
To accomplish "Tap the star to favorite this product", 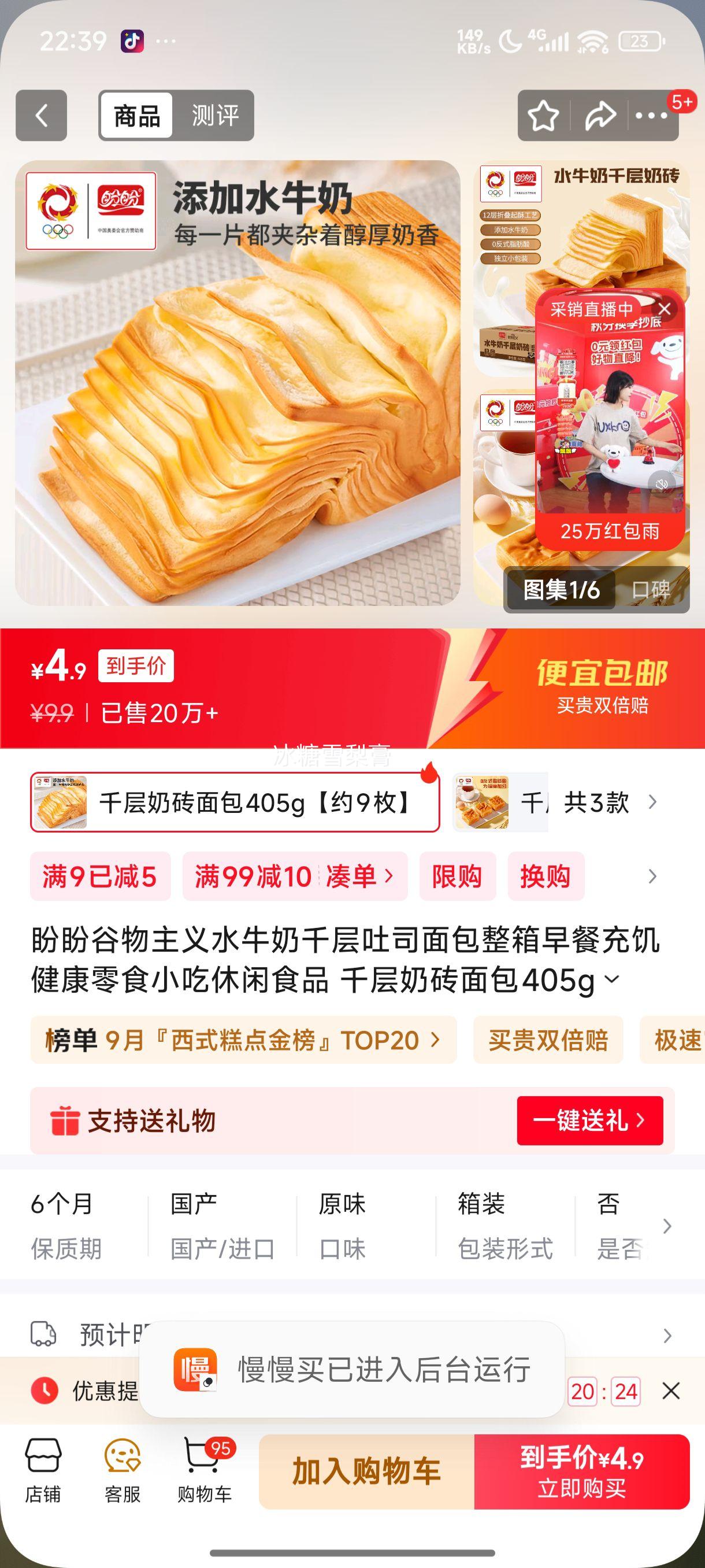I will click(543, 114).
